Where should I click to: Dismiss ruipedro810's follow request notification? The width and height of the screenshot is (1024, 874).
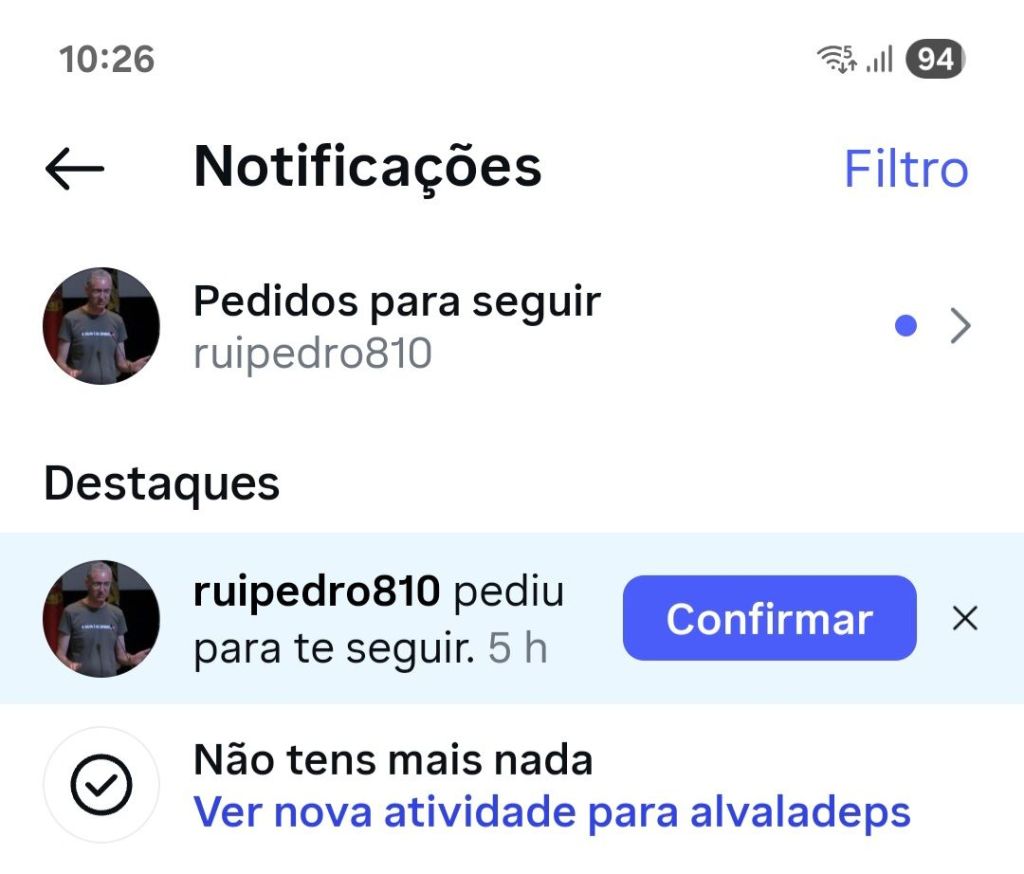pyautogui.click(x=964, y=619)
